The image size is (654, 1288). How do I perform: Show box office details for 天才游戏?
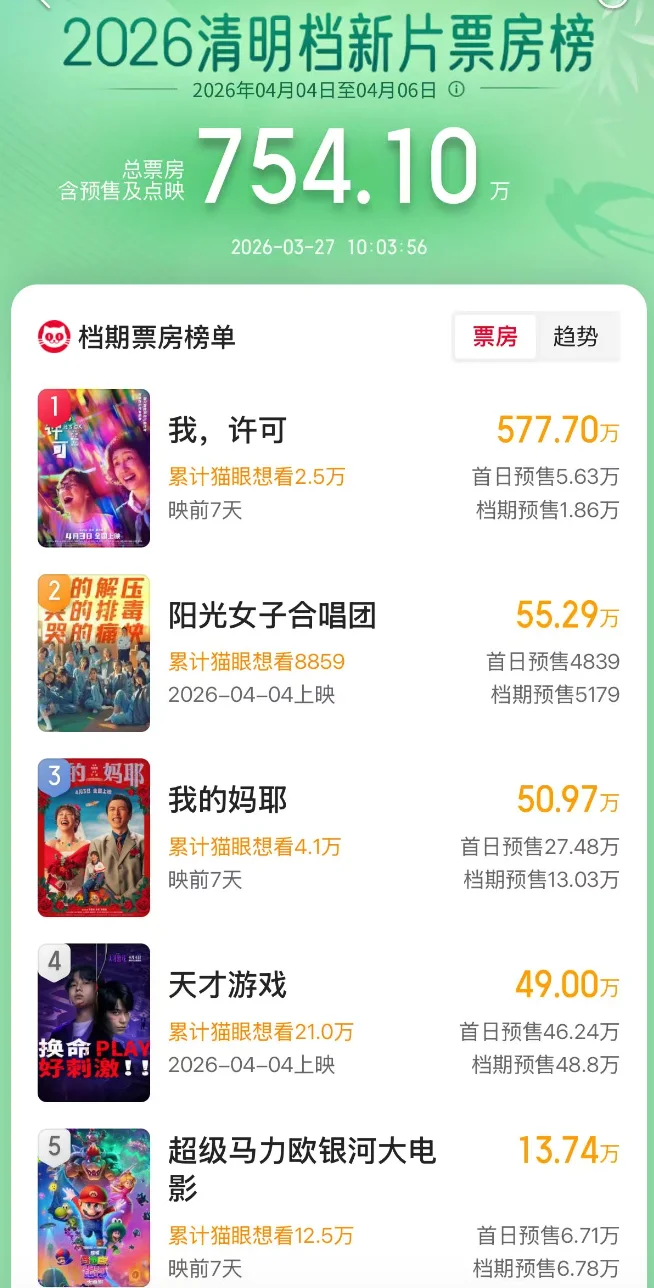point(228,986)
